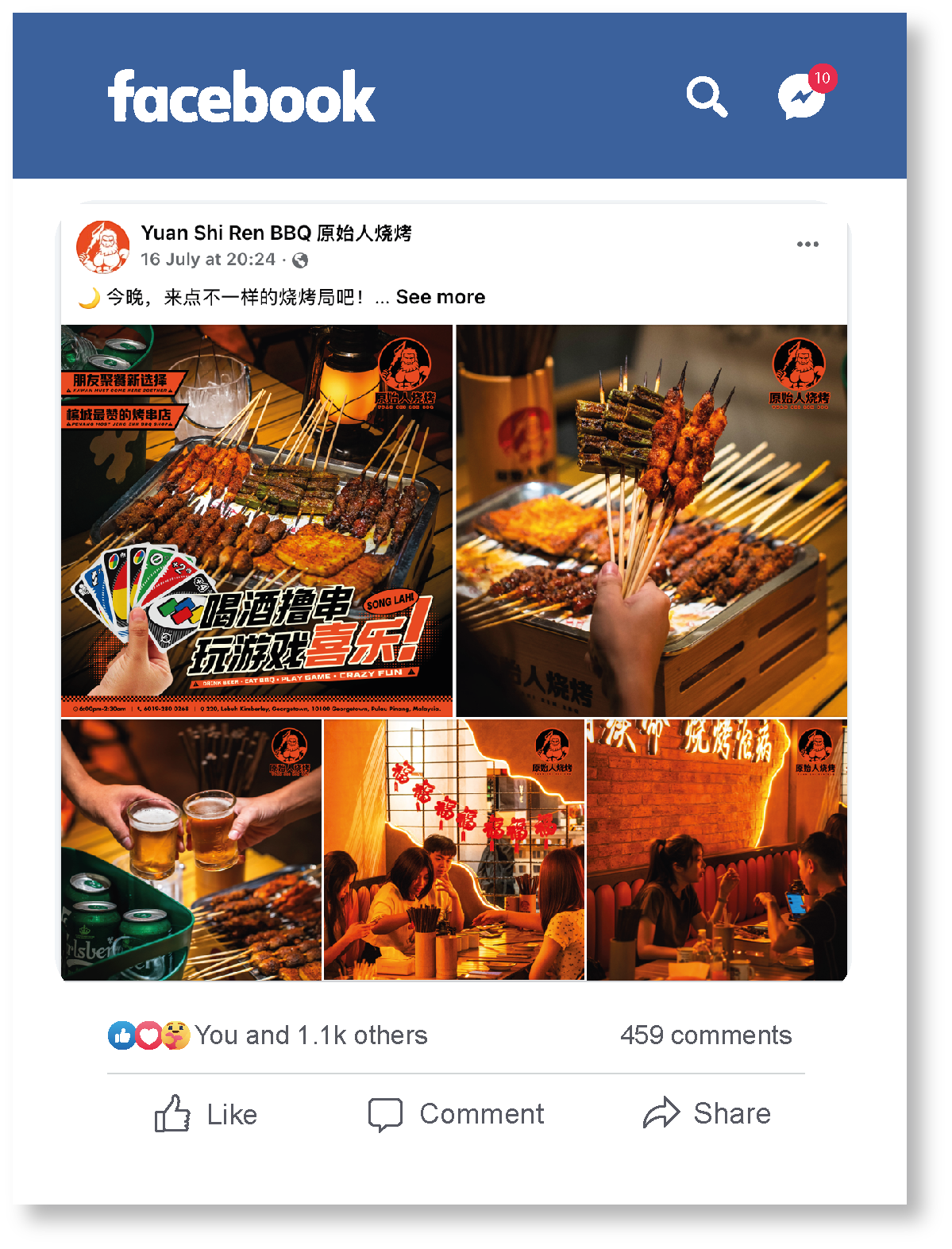Viewport: 952px width, 1249px height.
Task: Like this post
Action: pyautogui.click(x=206, y=1114)
